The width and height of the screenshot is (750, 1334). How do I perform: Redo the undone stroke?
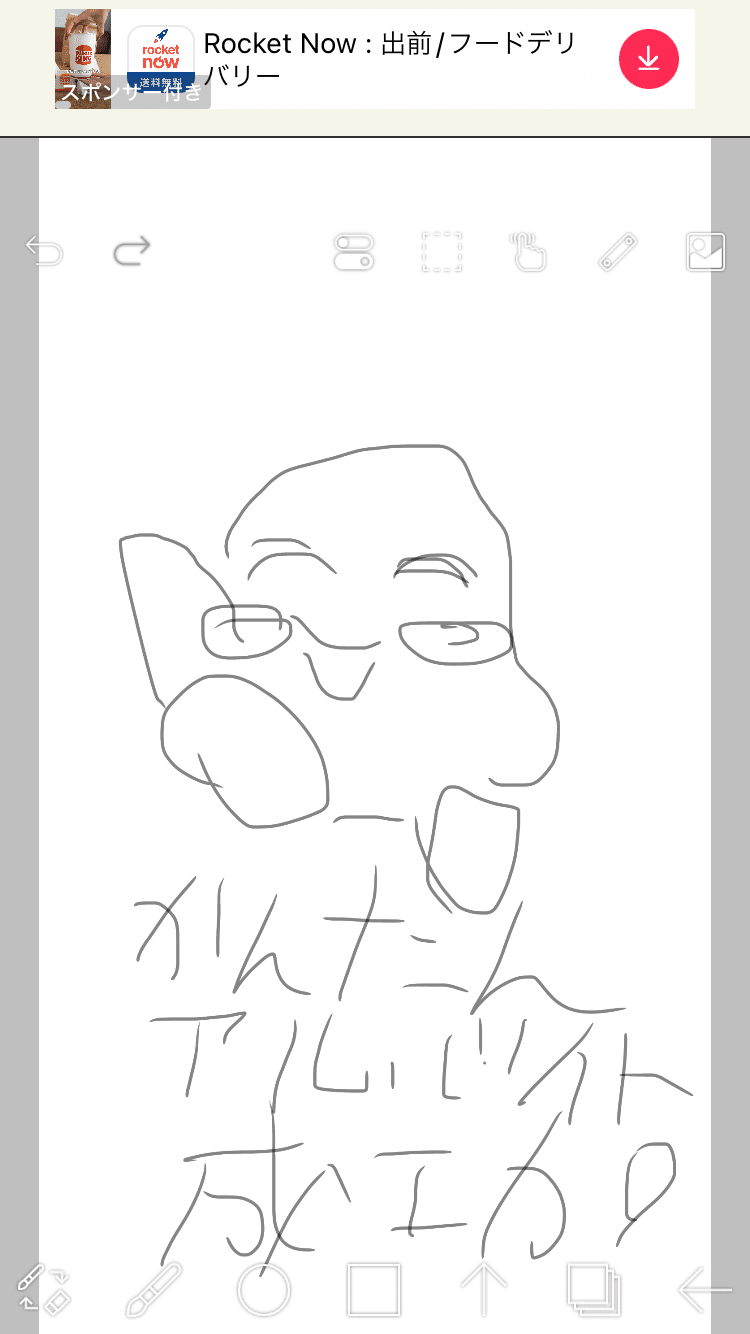(131, 251)
